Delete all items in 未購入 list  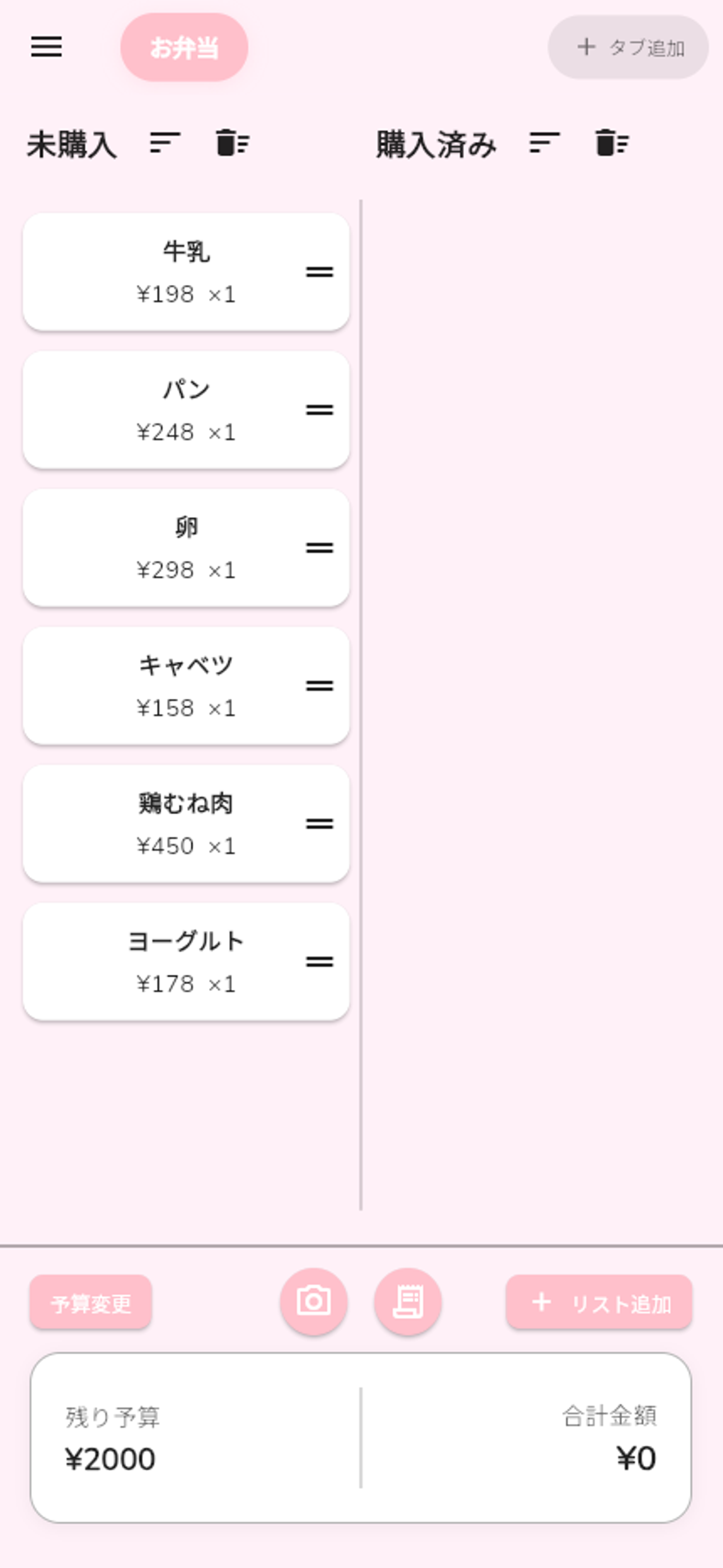tap(232, 144)
